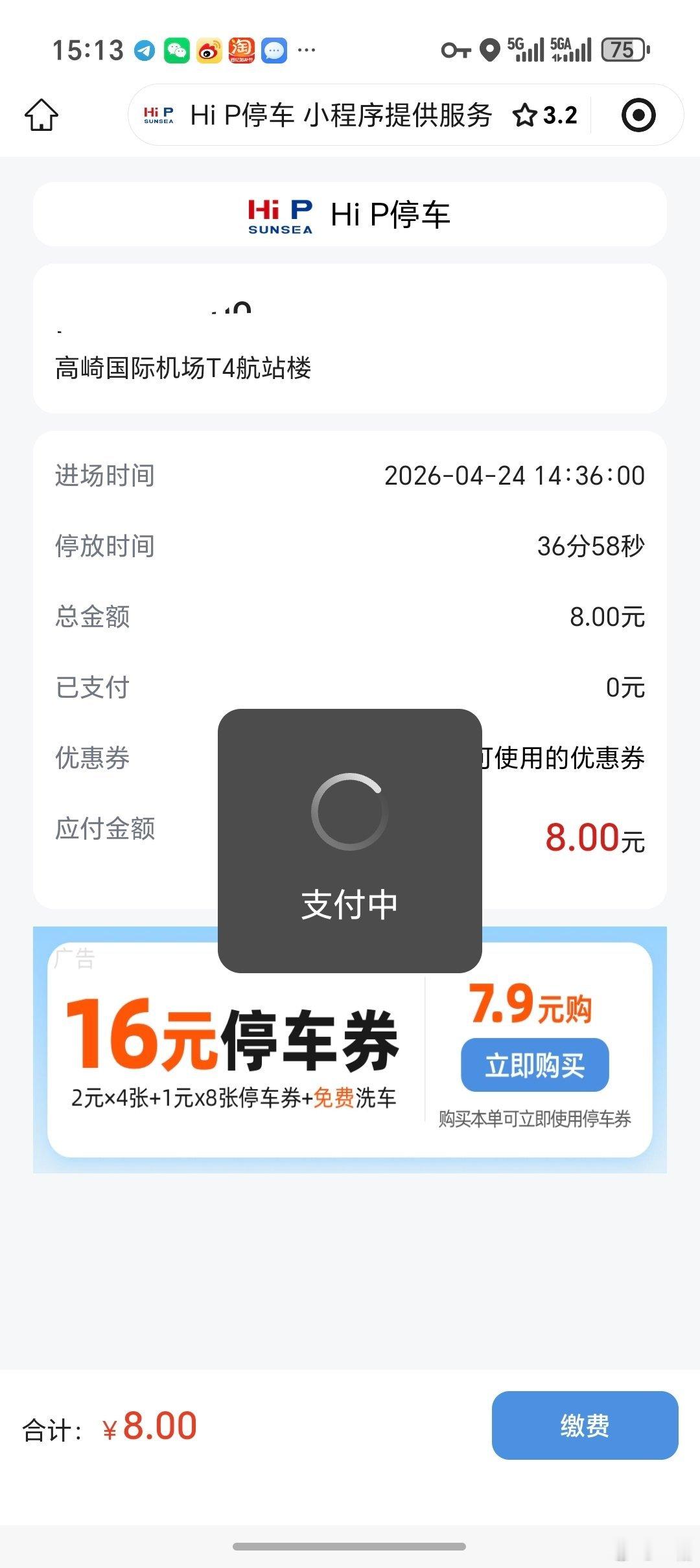Click the Hi P SUNSEA logo on the payment card
700x1568 pixels.
point(280,214)
